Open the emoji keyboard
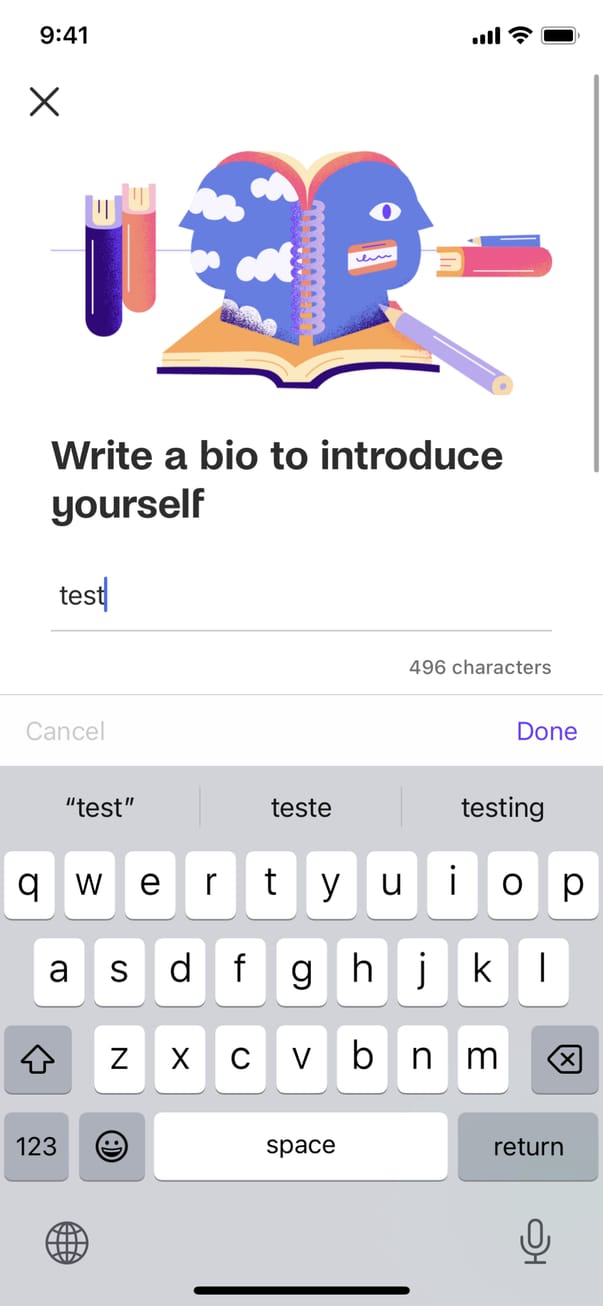The width and height of the screenshot is (603, 1306). pos(111,1146)
